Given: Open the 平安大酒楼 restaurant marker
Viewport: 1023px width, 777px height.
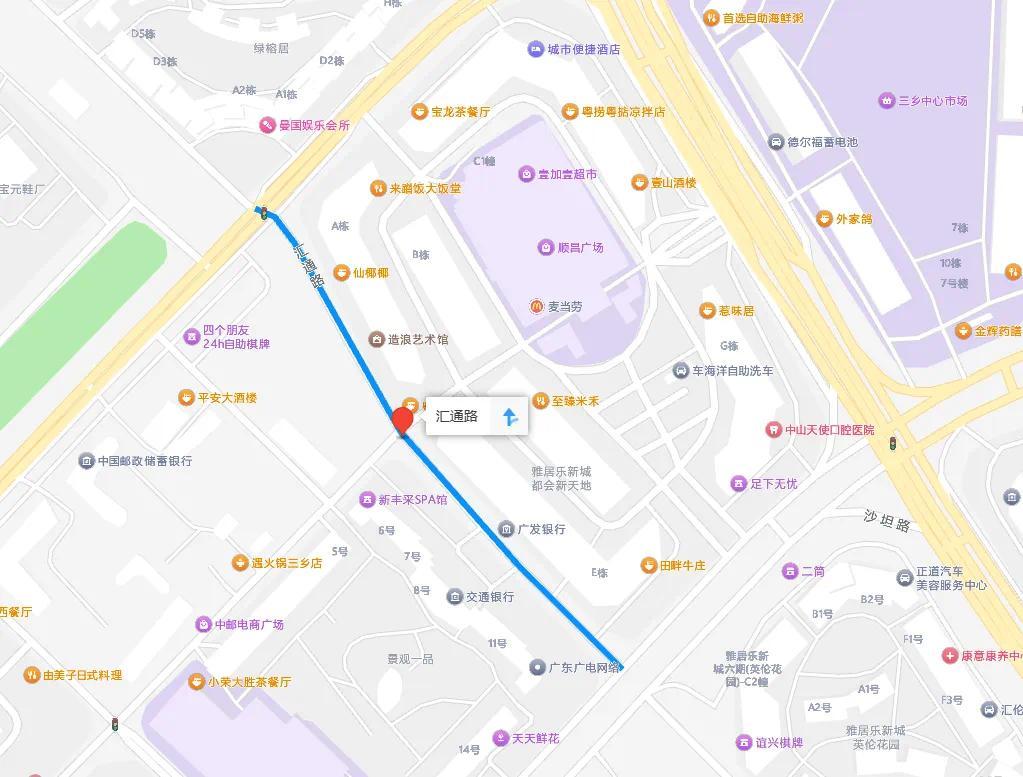Looking at the screenshot, I should [185, 398].
